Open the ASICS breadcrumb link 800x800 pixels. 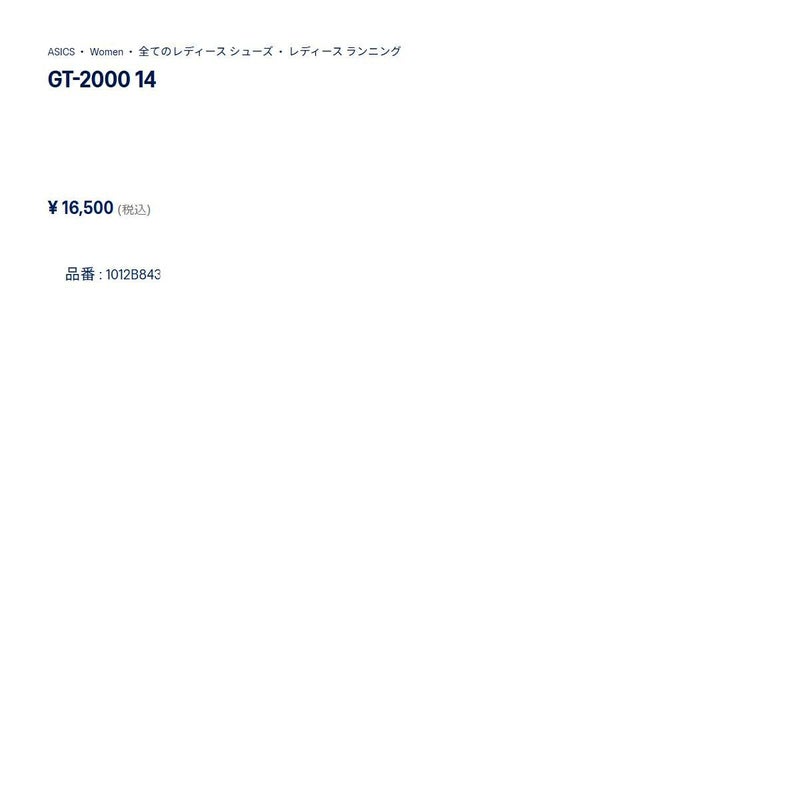[x=61, y=51]
